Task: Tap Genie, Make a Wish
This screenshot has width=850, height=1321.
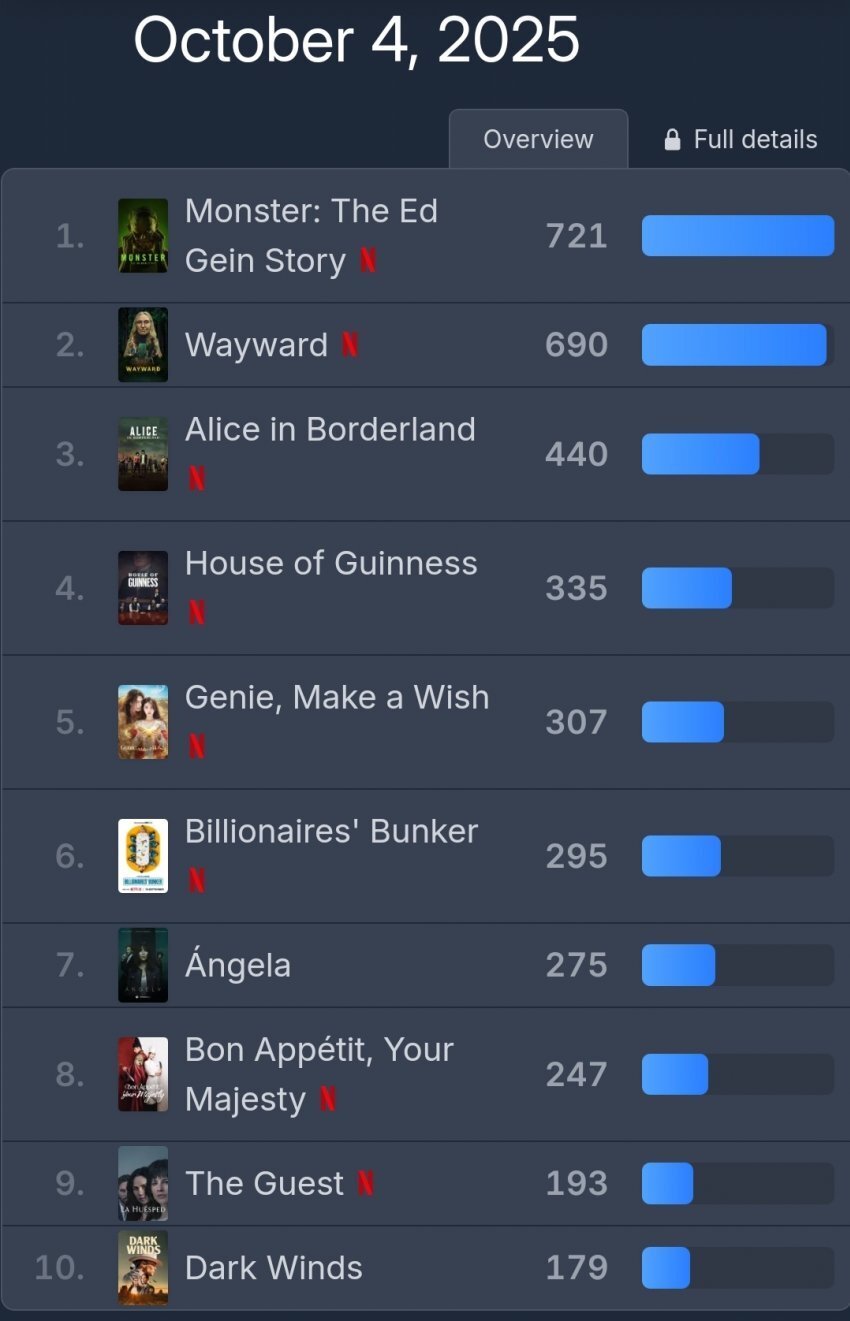Action: 337,698
